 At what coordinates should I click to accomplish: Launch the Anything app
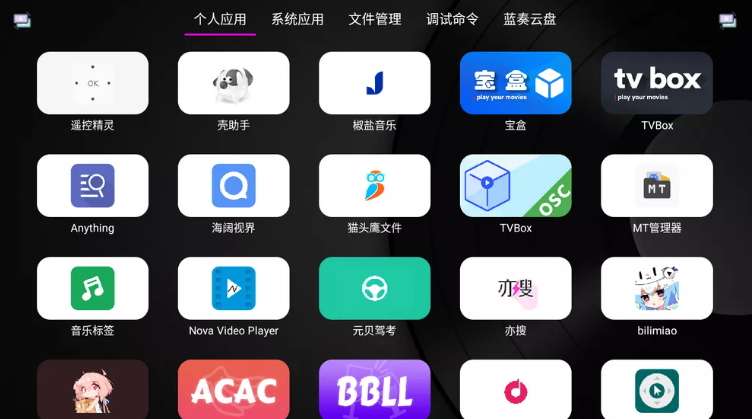pos(93,186)
